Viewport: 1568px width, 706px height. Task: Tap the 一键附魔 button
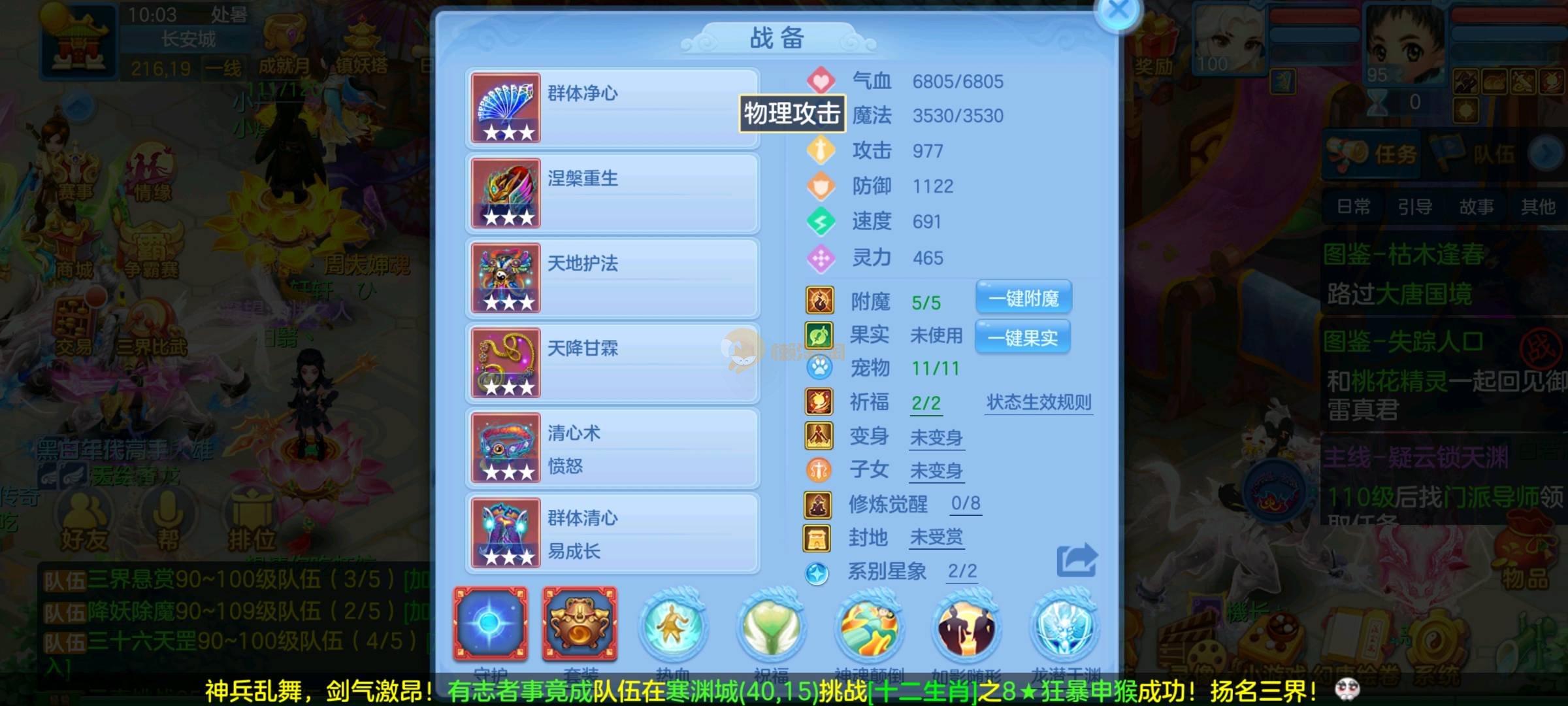tap(1023, 298)
